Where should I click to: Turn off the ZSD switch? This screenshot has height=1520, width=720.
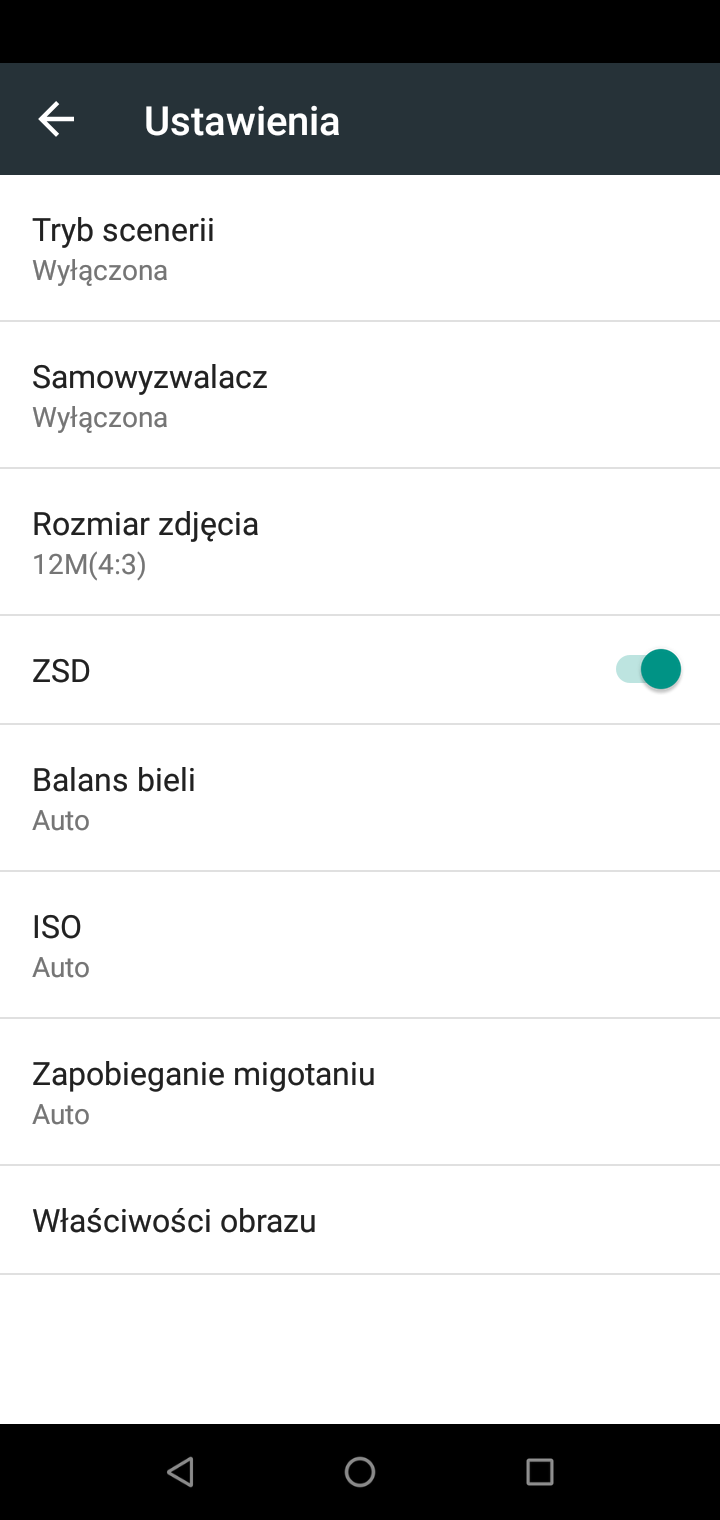coord(648,670)
